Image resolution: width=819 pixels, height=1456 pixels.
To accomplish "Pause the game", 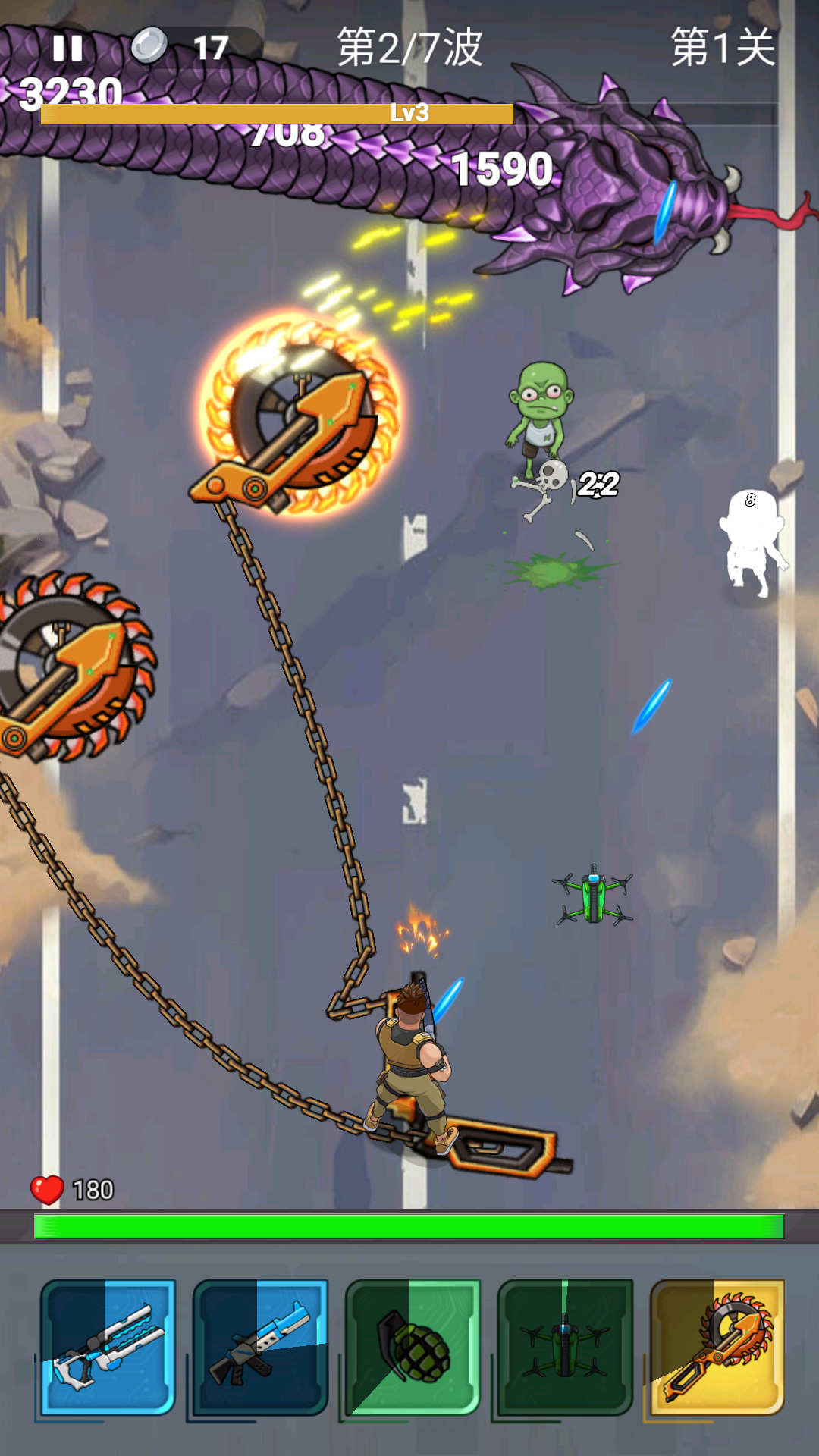I will (x=67, y=49).
